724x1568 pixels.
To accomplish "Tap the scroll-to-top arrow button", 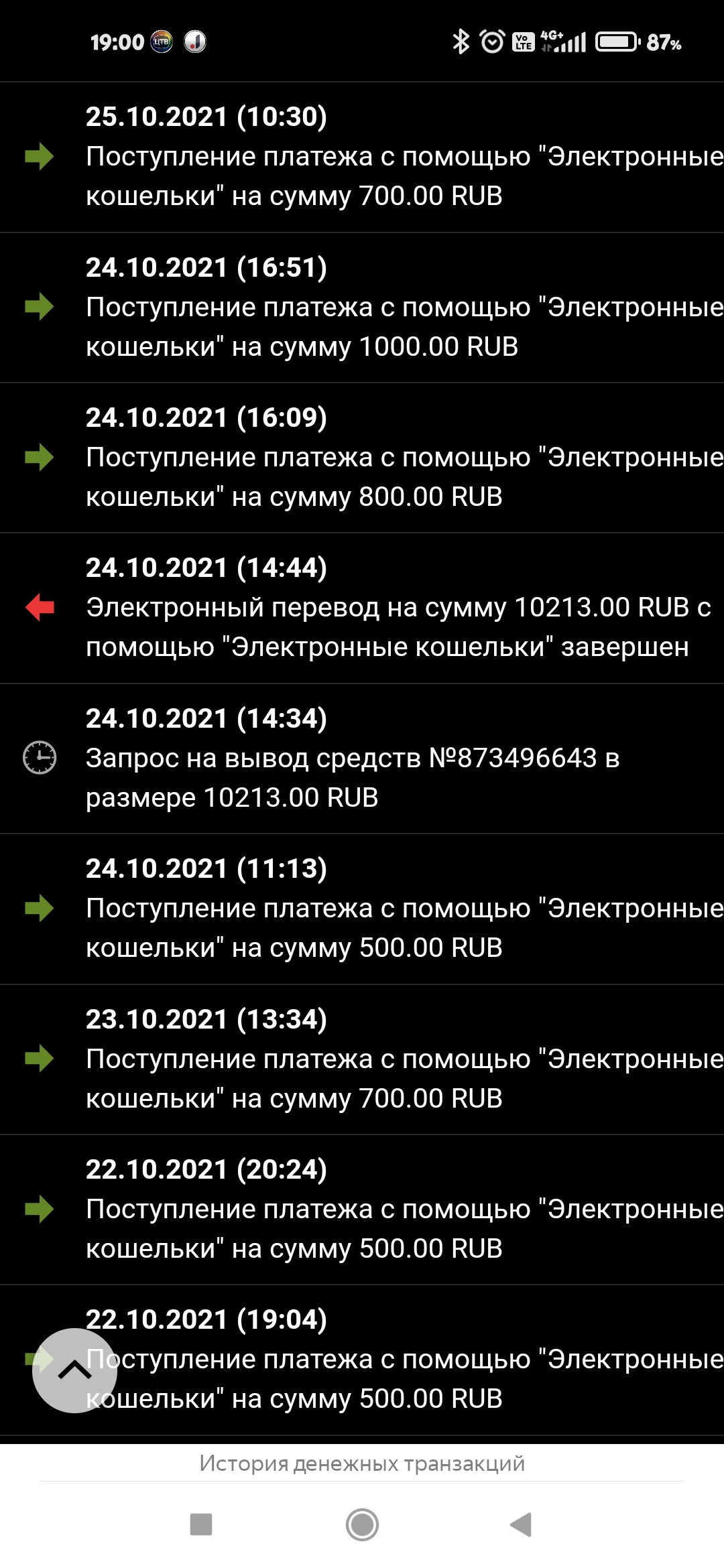I will pos(74,1371).
